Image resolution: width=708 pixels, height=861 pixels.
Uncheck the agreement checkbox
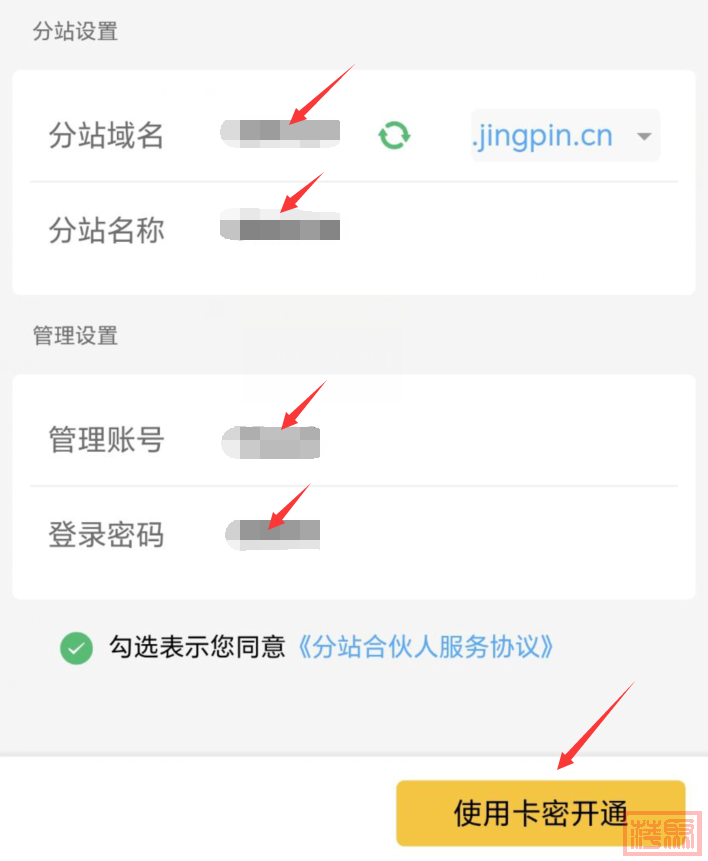76,648
